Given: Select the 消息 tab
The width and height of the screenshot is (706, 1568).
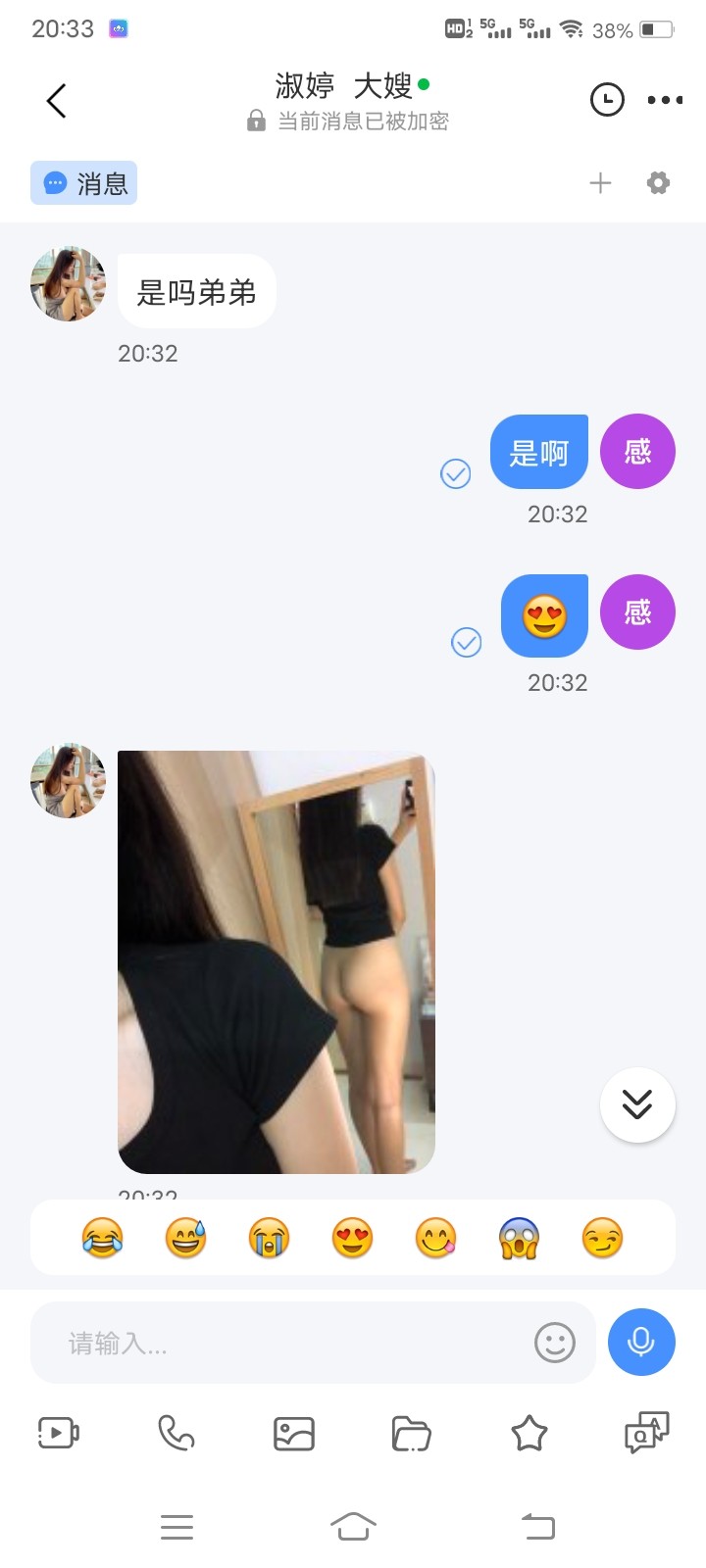Looking at the screenshot, I should (83, 182).
